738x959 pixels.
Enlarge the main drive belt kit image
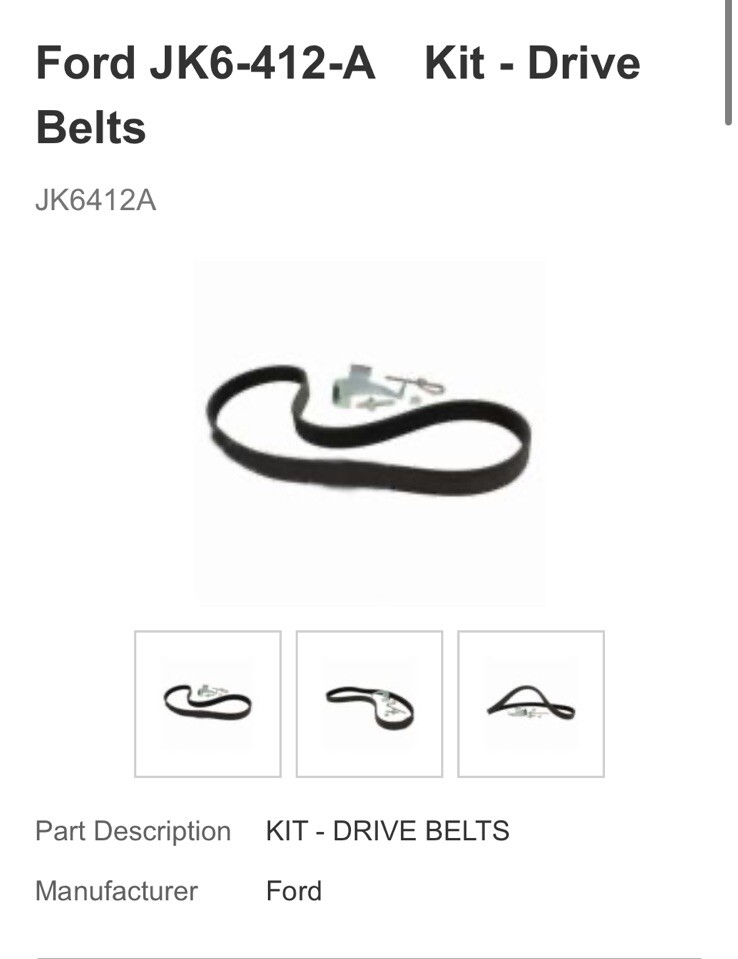point(369,432)
